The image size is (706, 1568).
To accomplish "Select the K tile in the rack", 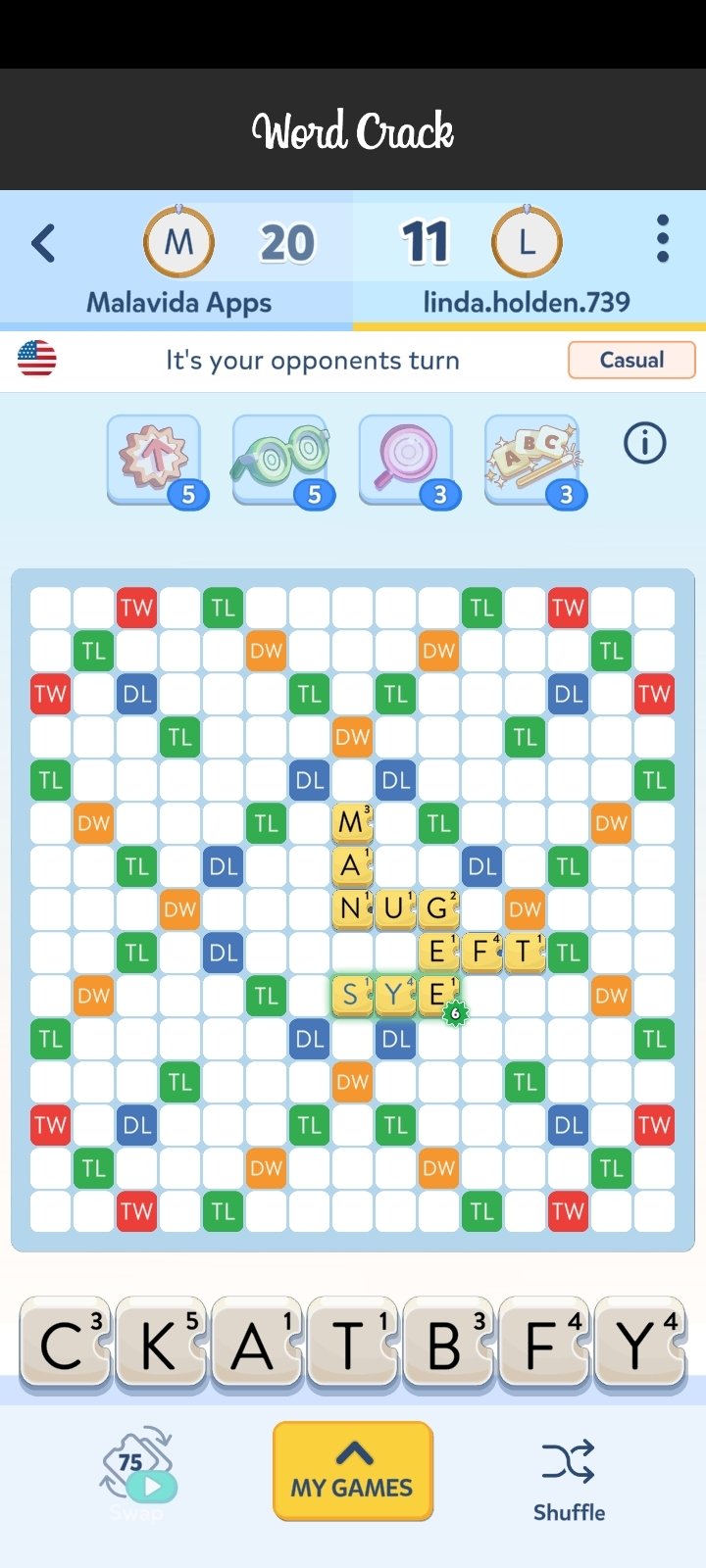I will coord(161,1345).
